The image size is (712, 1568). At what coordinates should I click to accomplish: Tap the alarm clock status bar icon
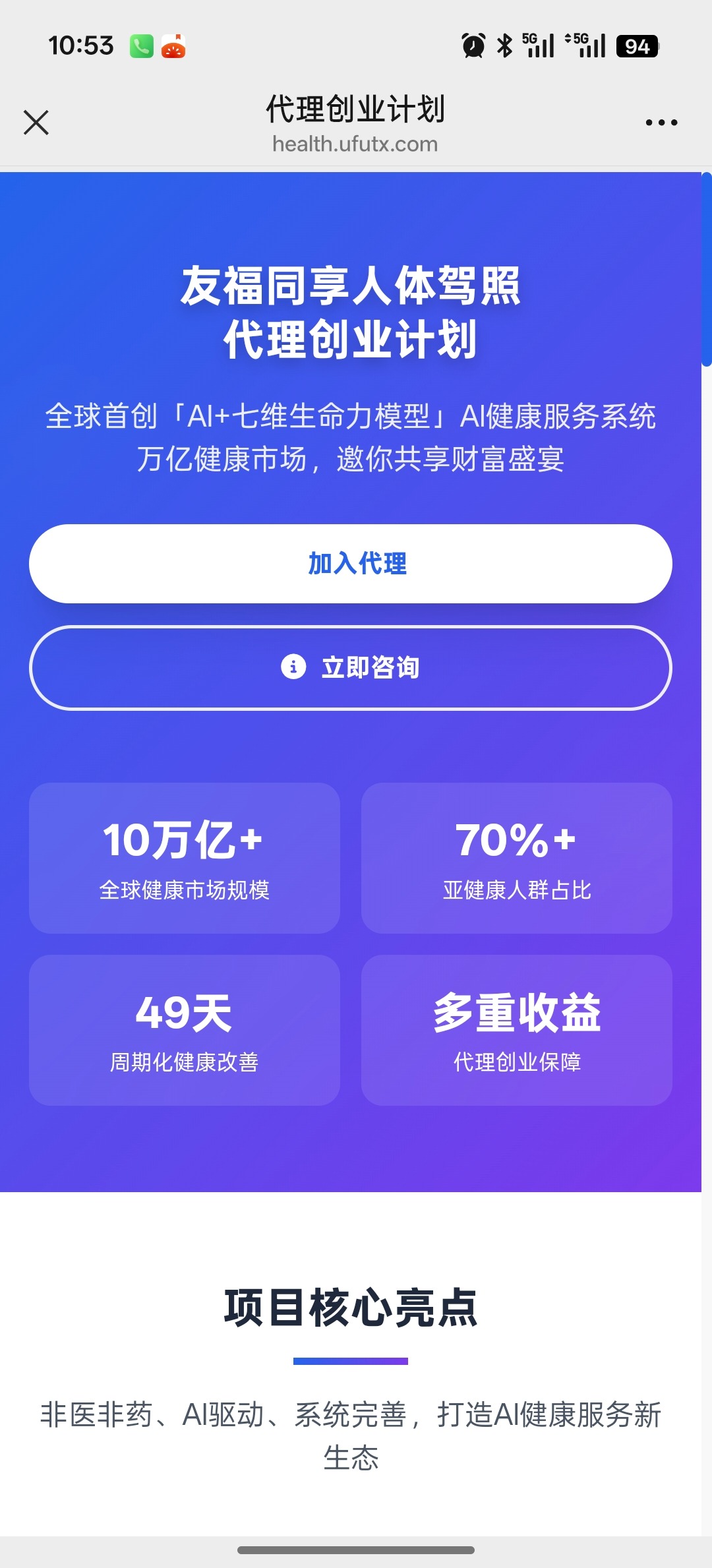coord(472,44)
